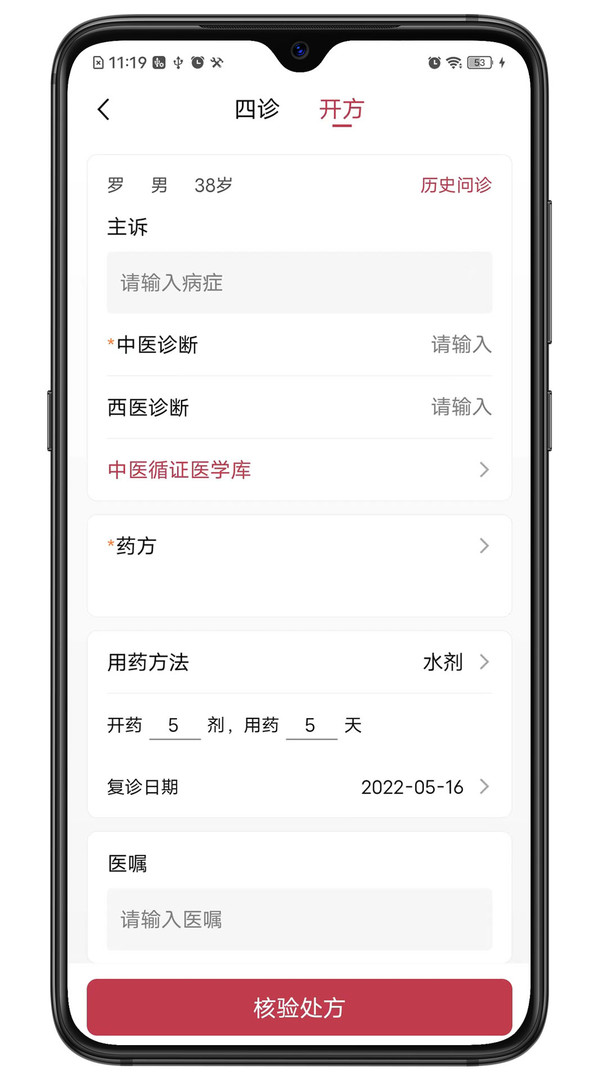The image size is (607, 1080).
Task: Tap the 请输入医嘱 input field
Action: 299,920
